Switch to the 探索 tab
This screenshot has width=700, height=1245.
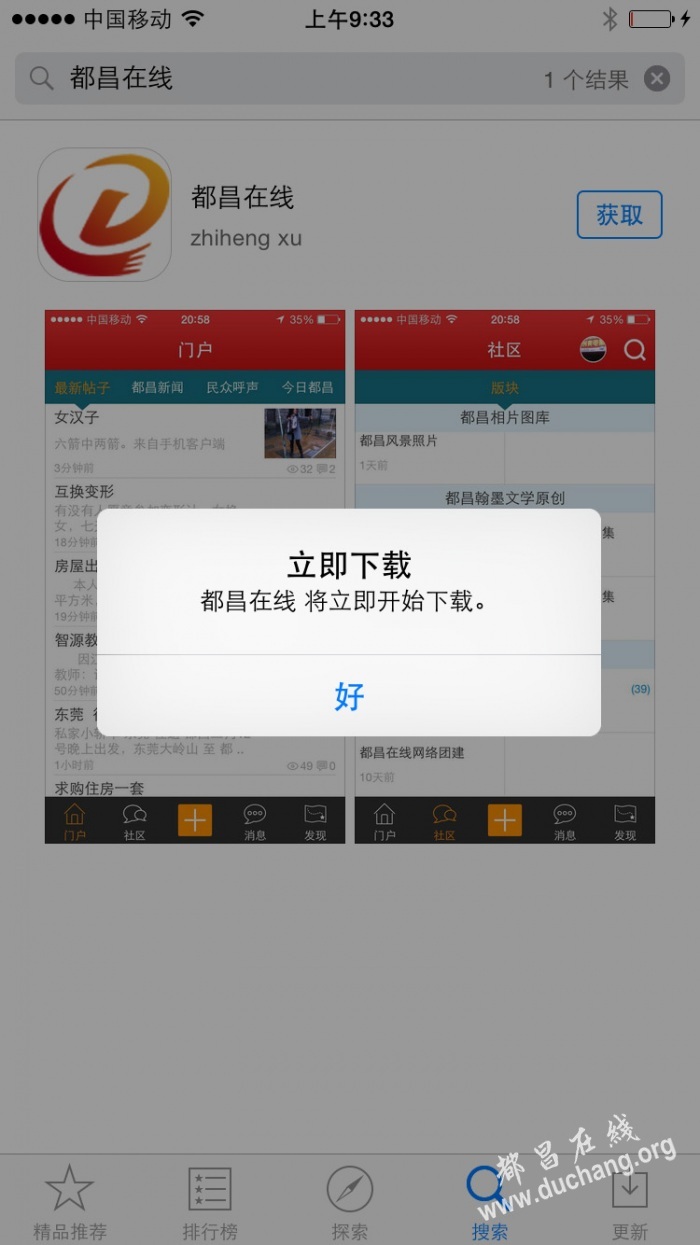click(350, 1201)
